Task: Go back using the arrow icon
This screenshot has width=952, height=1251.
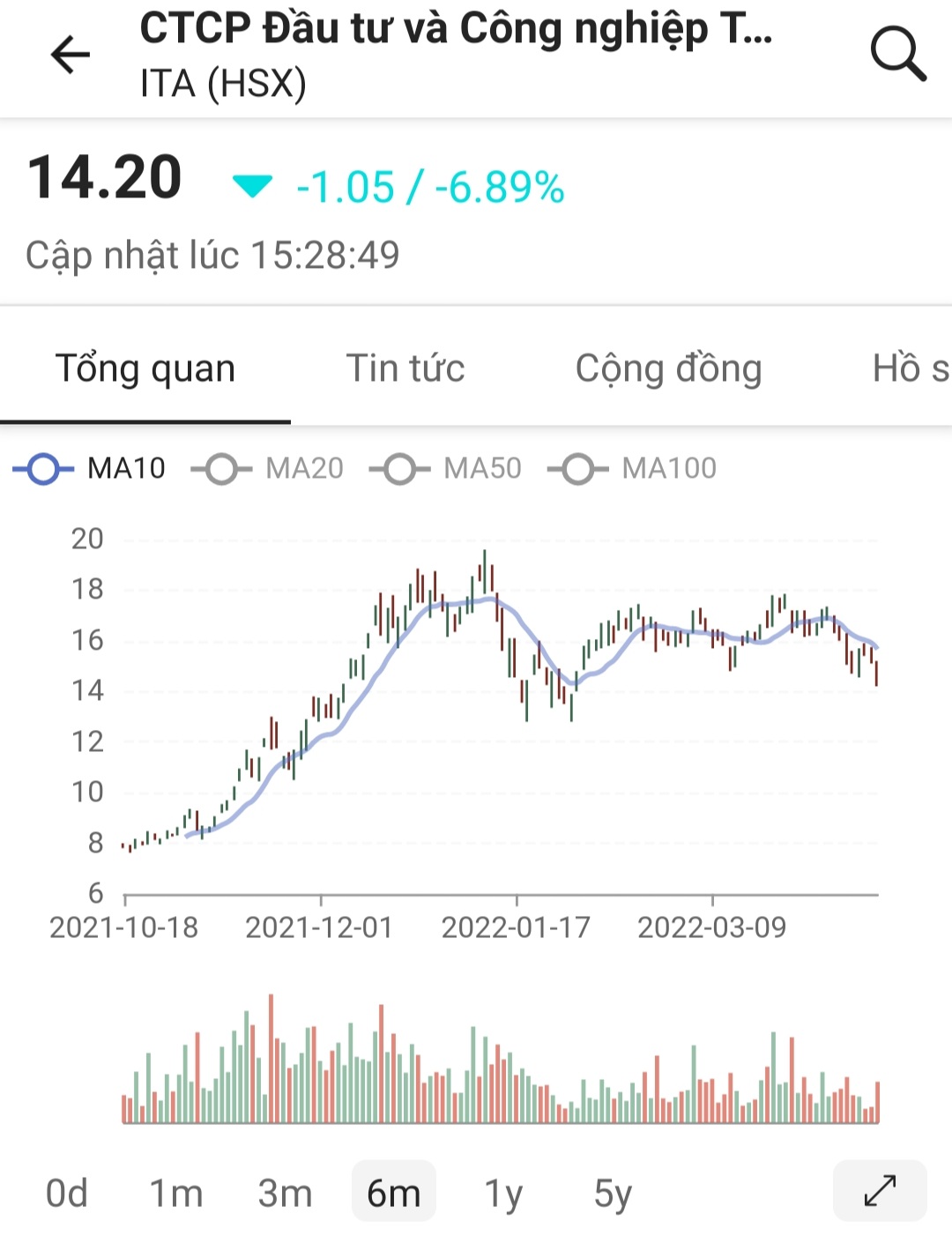Action: (71, 55)
